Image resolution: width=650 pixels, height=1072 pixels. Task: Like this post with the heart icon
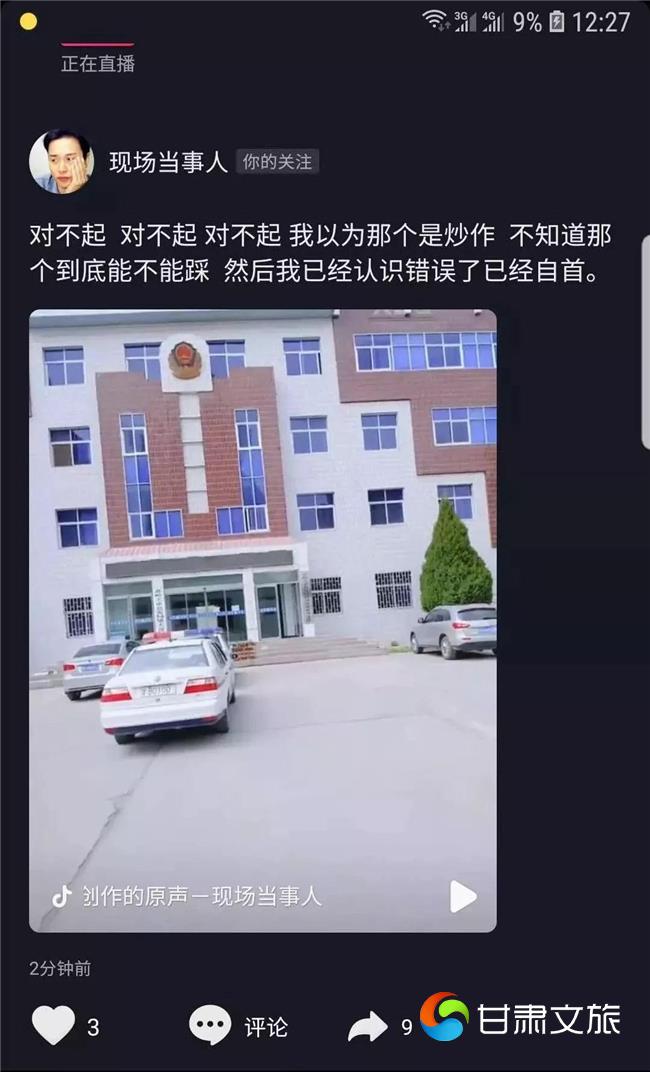tap(54, 1025)
